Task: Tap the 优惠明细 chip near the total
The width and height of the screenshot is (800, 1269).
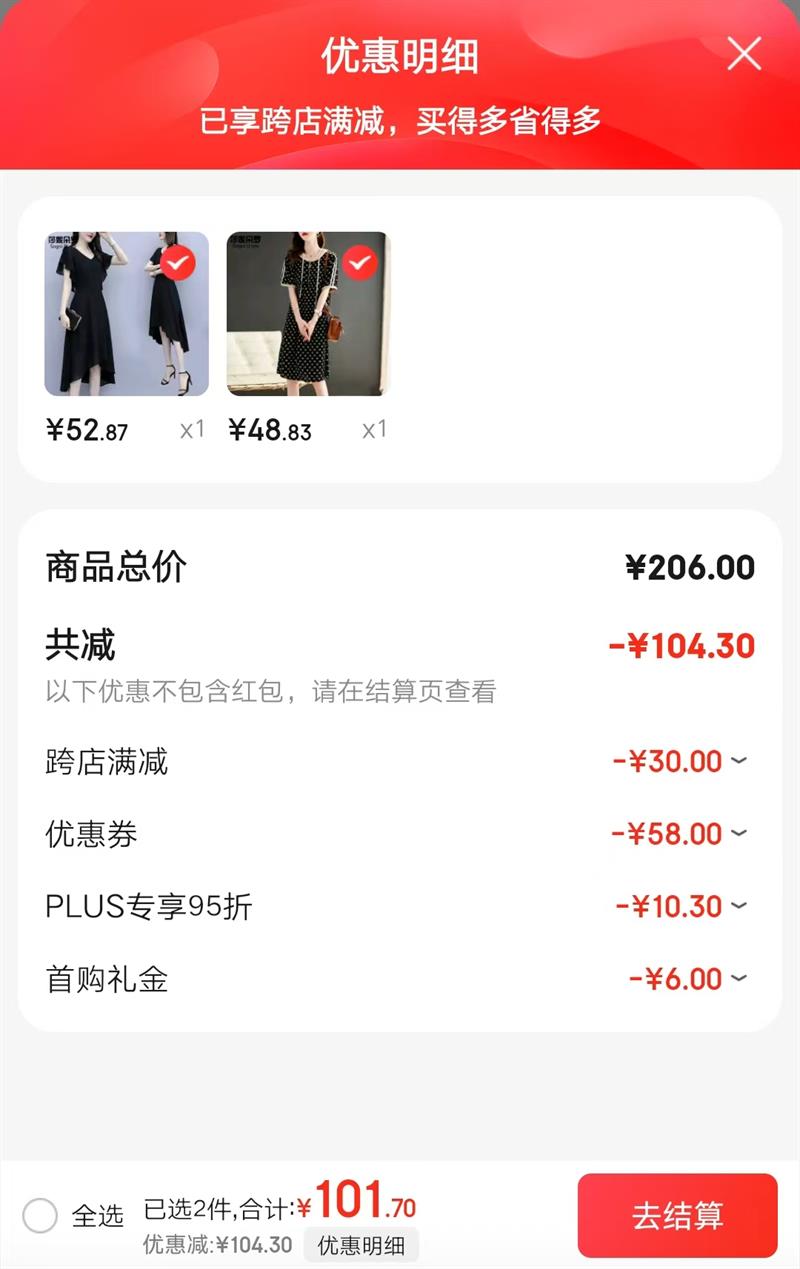Action: [361, 1245]
